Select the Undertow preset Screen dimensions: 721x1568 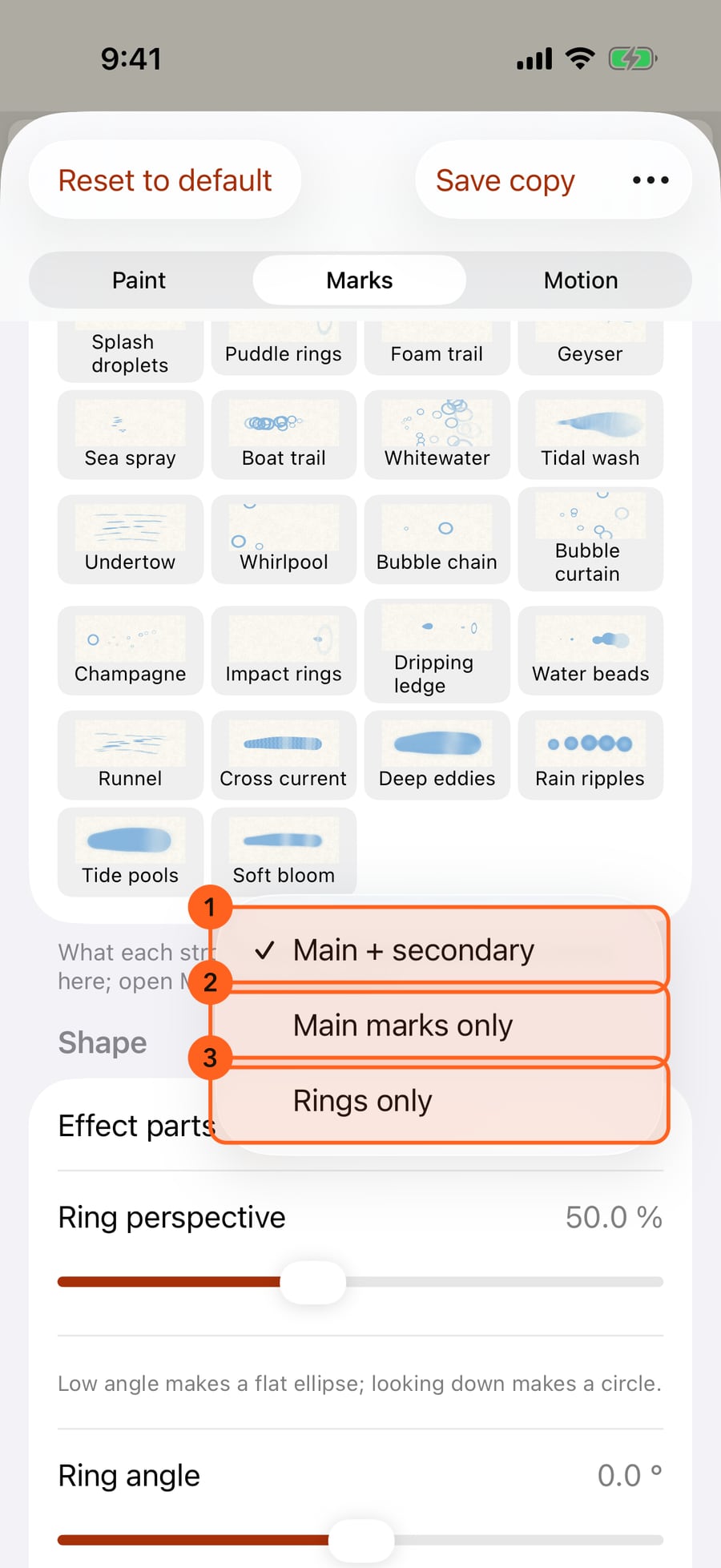[x=131, y=539]
